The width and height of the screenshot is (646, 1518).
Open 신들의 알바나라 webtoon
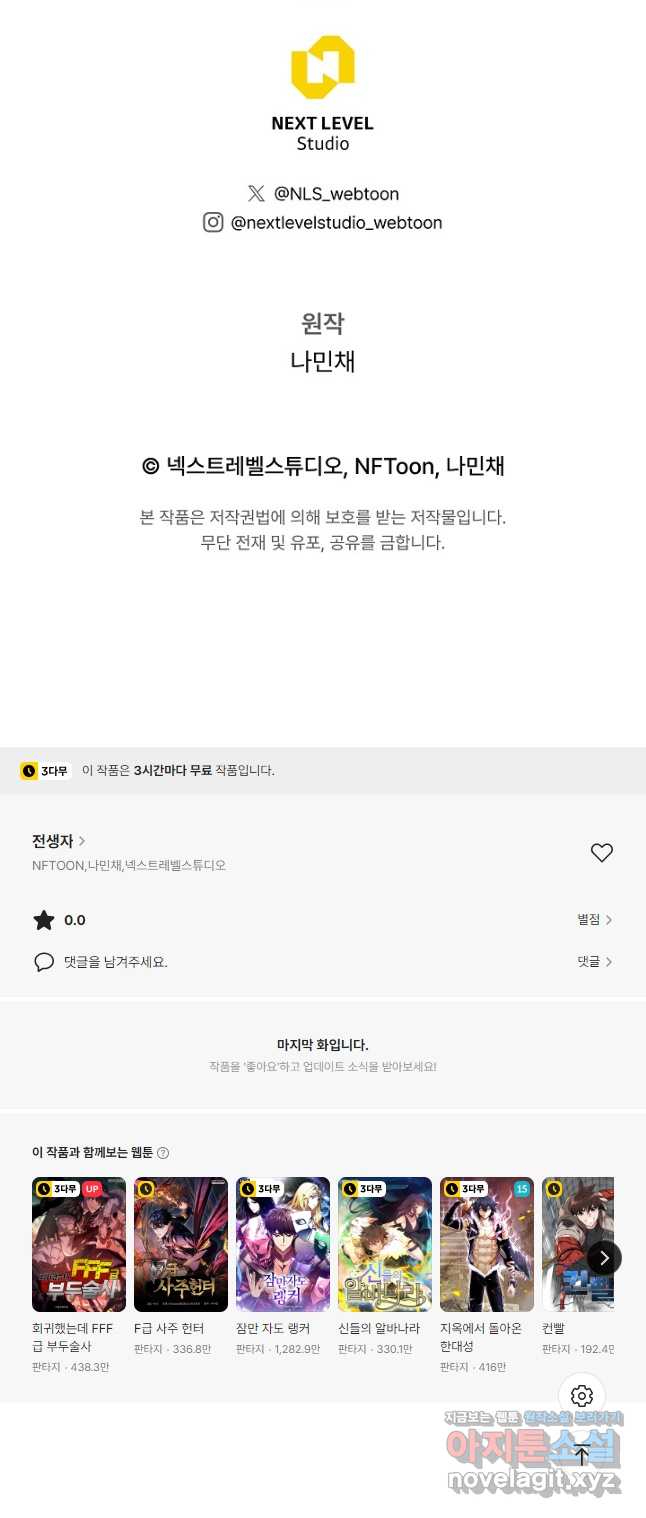click(385, 1244)
